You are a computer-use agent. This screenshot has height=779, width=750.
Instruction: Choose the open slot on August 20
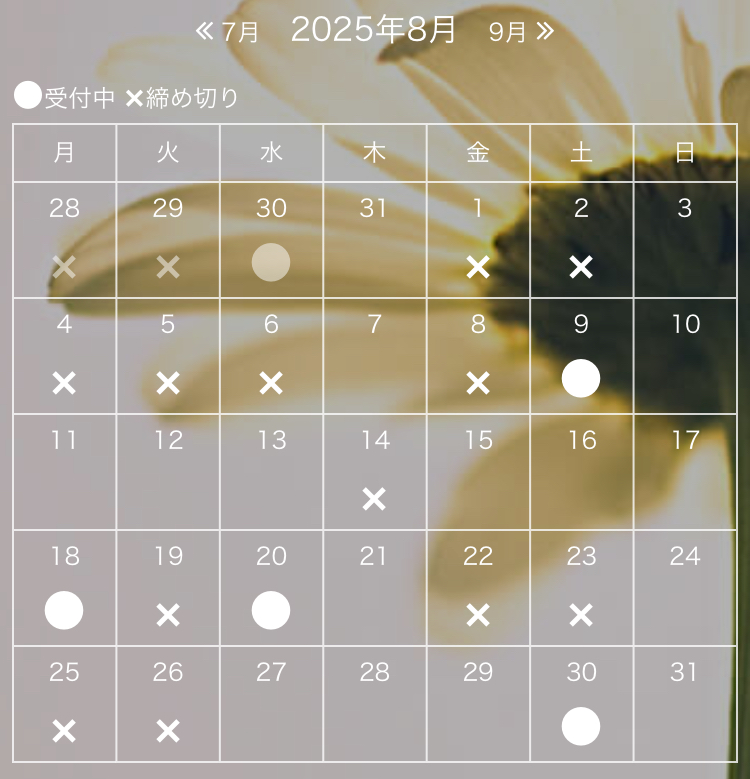click(271, 610)
